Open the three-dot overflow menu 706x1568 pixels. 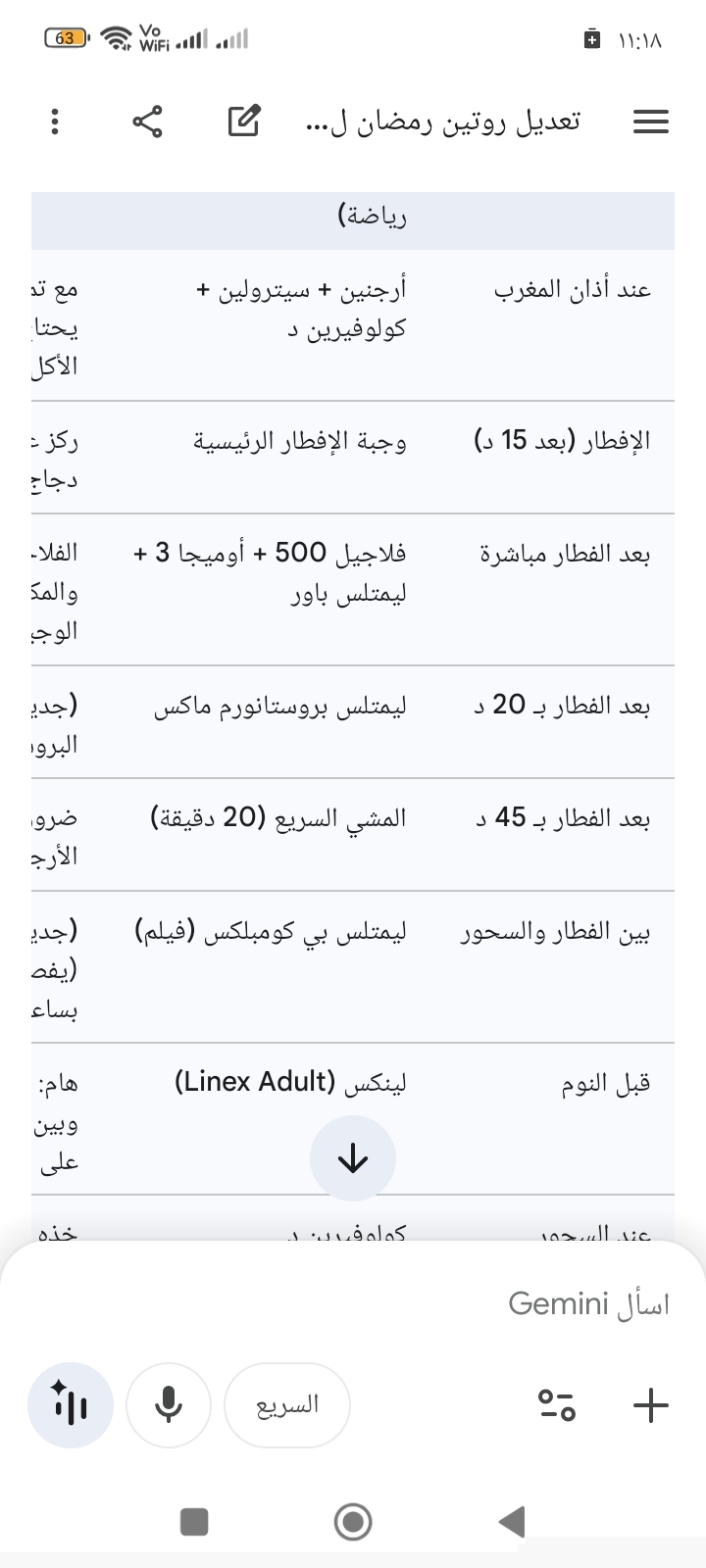55,122
